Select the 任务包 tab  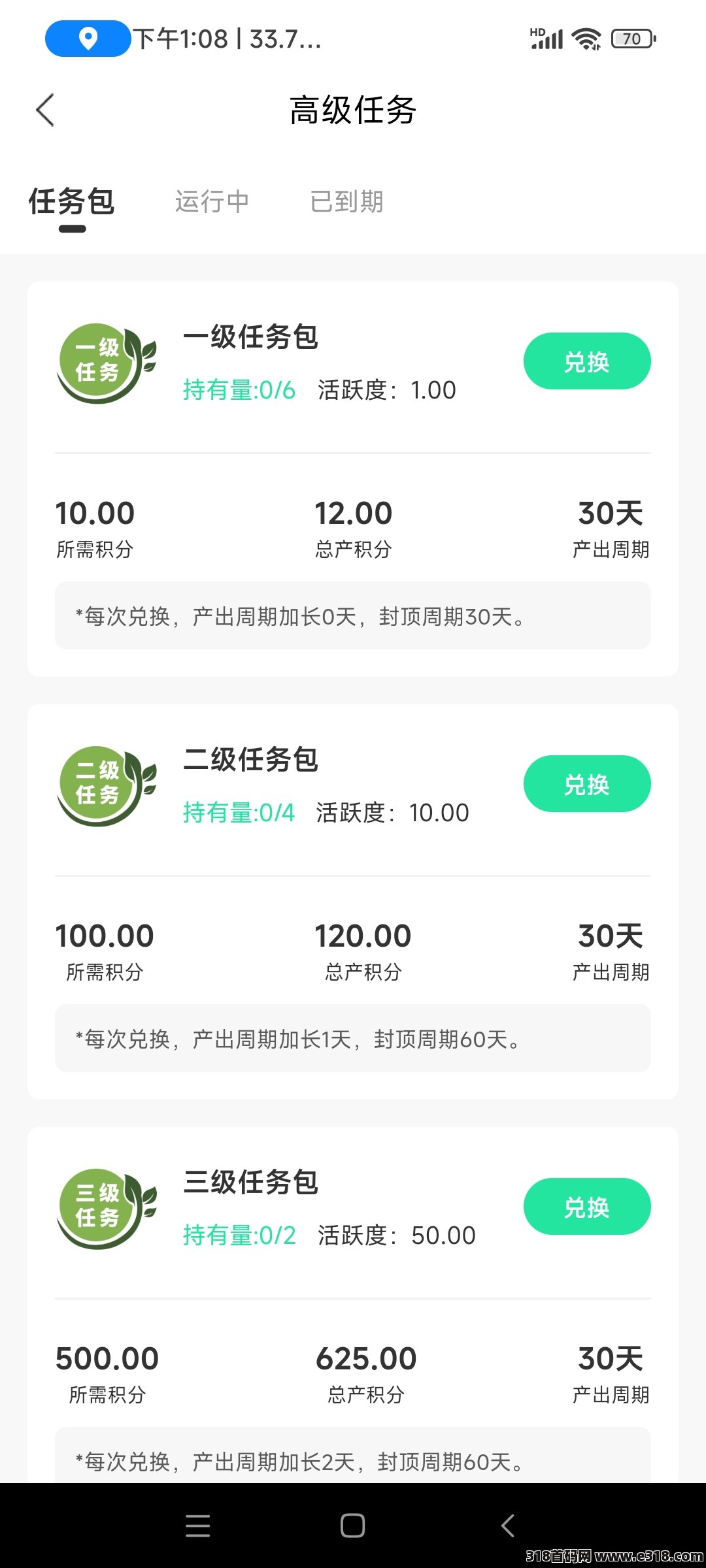pyautogui.click(x=72, y=201)
